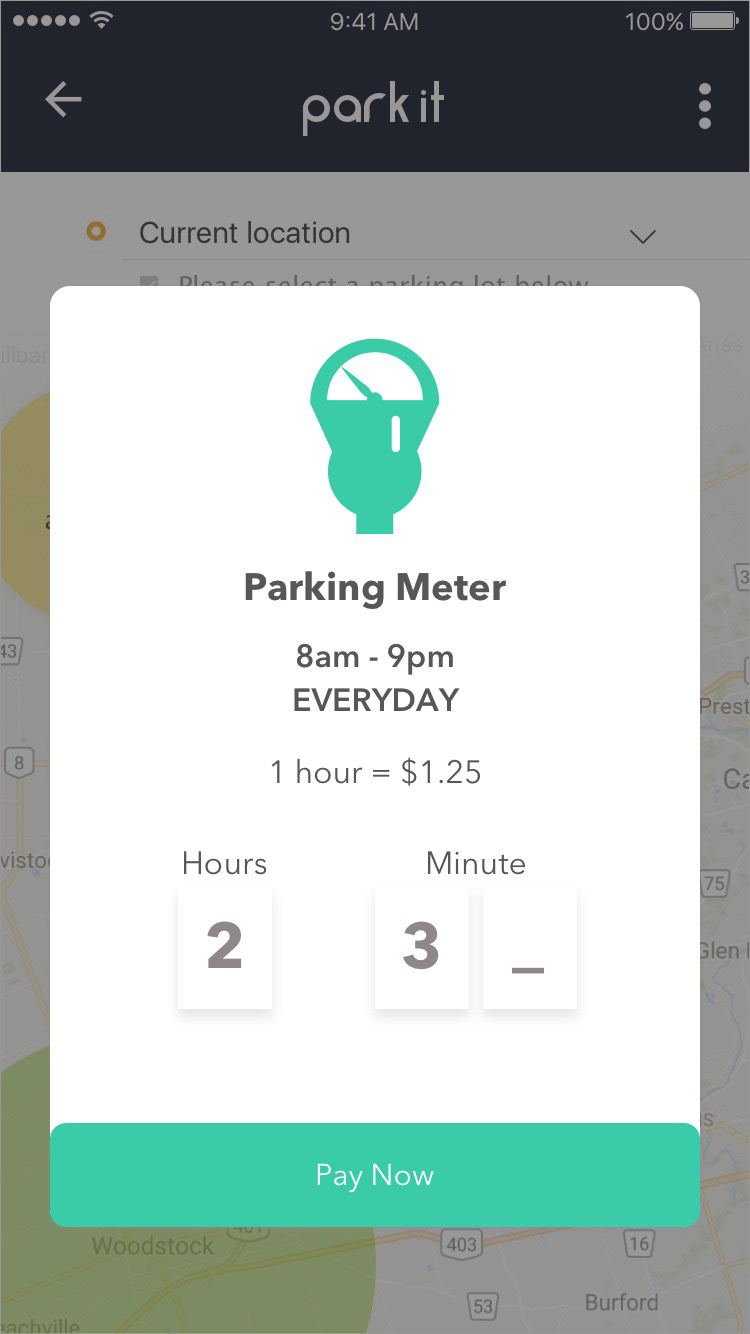This screenshot has width=750, height=1334.
Task: Select the first Minute digit box
Action: 421,947
